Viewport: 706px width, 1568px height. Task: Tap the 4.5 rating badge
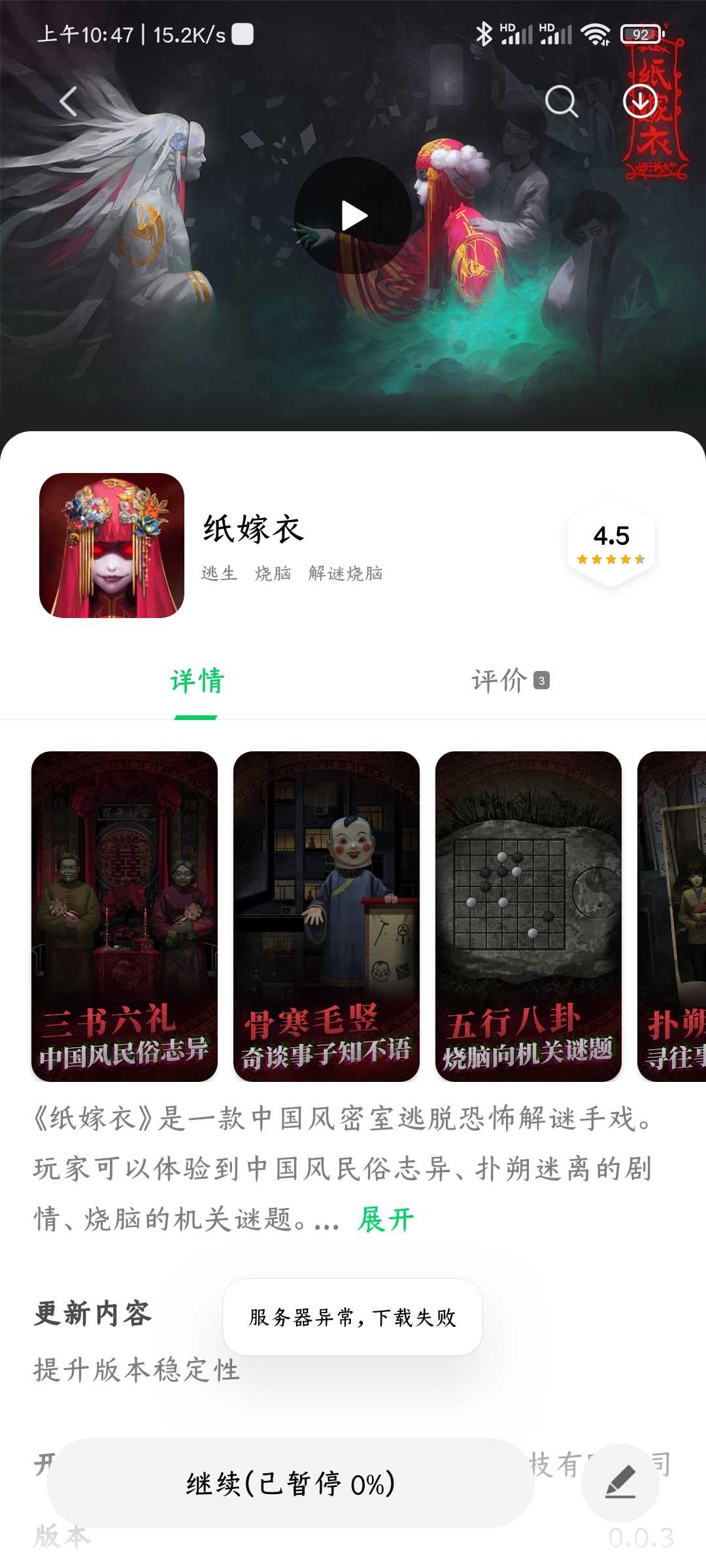point(611,543)
